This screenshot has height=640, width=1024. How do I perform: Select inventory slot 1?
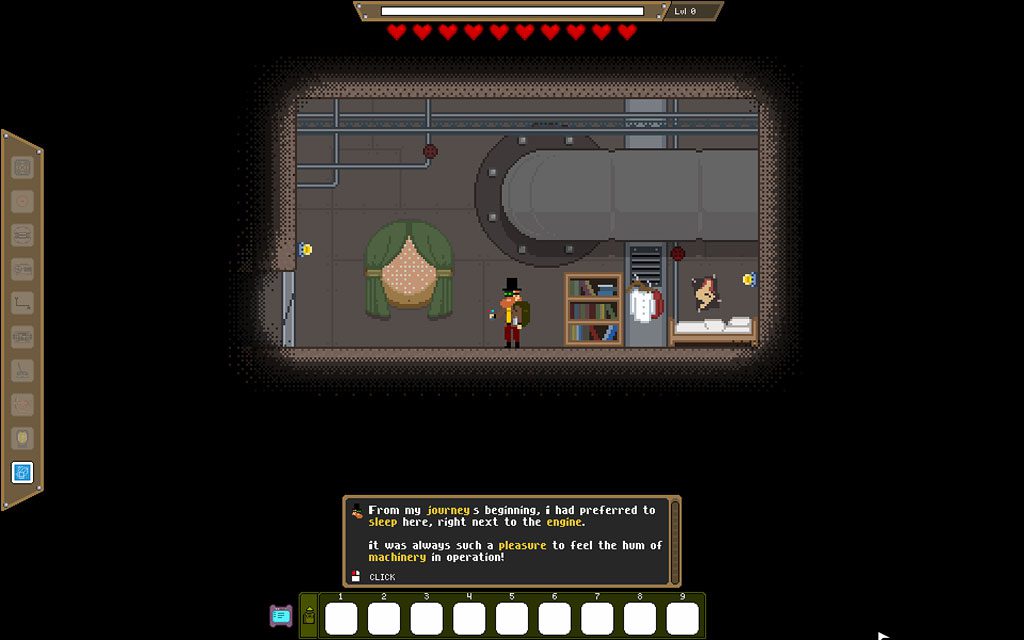pos(341,618)
